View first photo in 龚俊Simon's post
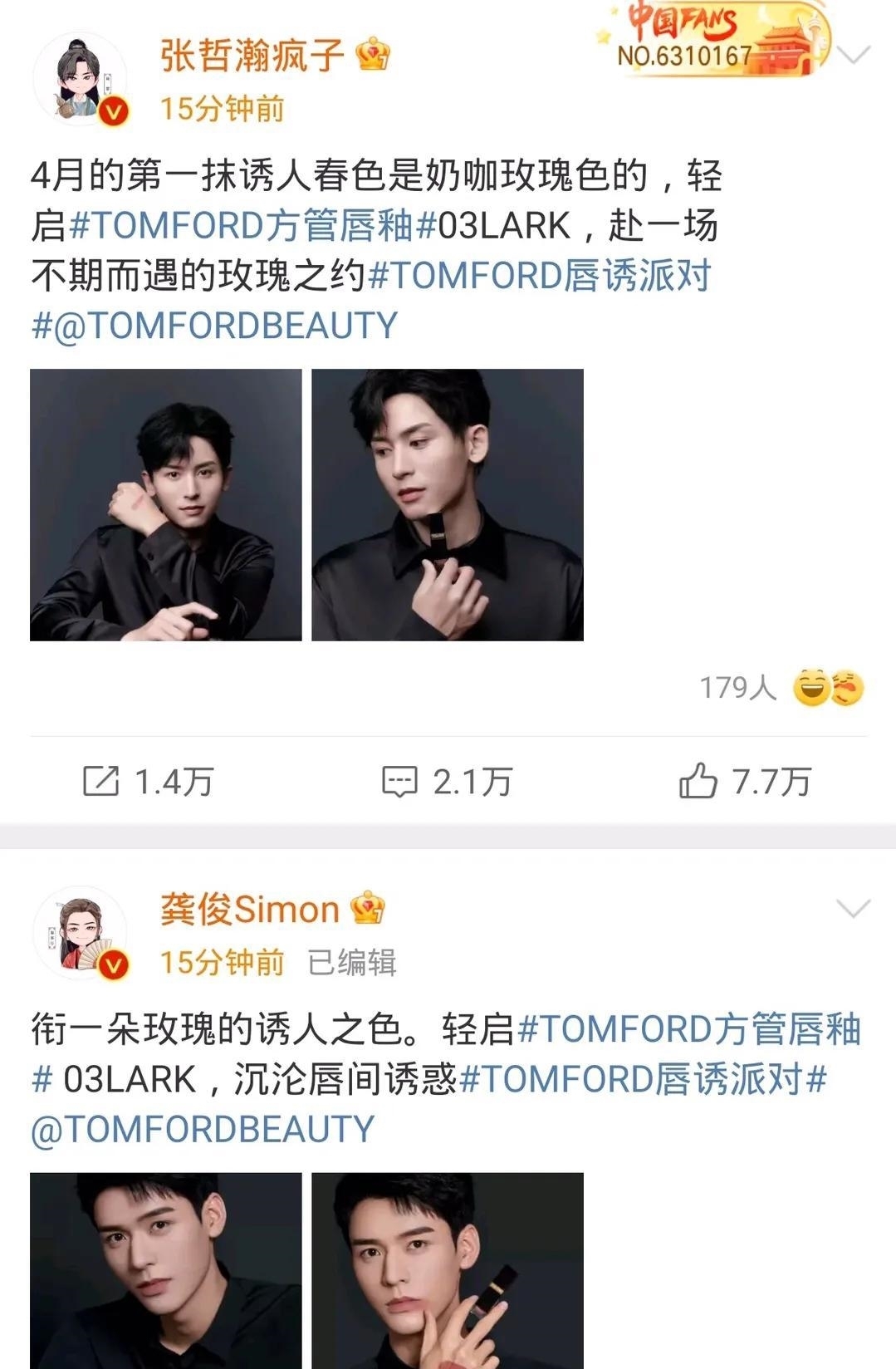The width and height of the screenshot is (896, 1369). (x=166, y=1271)
